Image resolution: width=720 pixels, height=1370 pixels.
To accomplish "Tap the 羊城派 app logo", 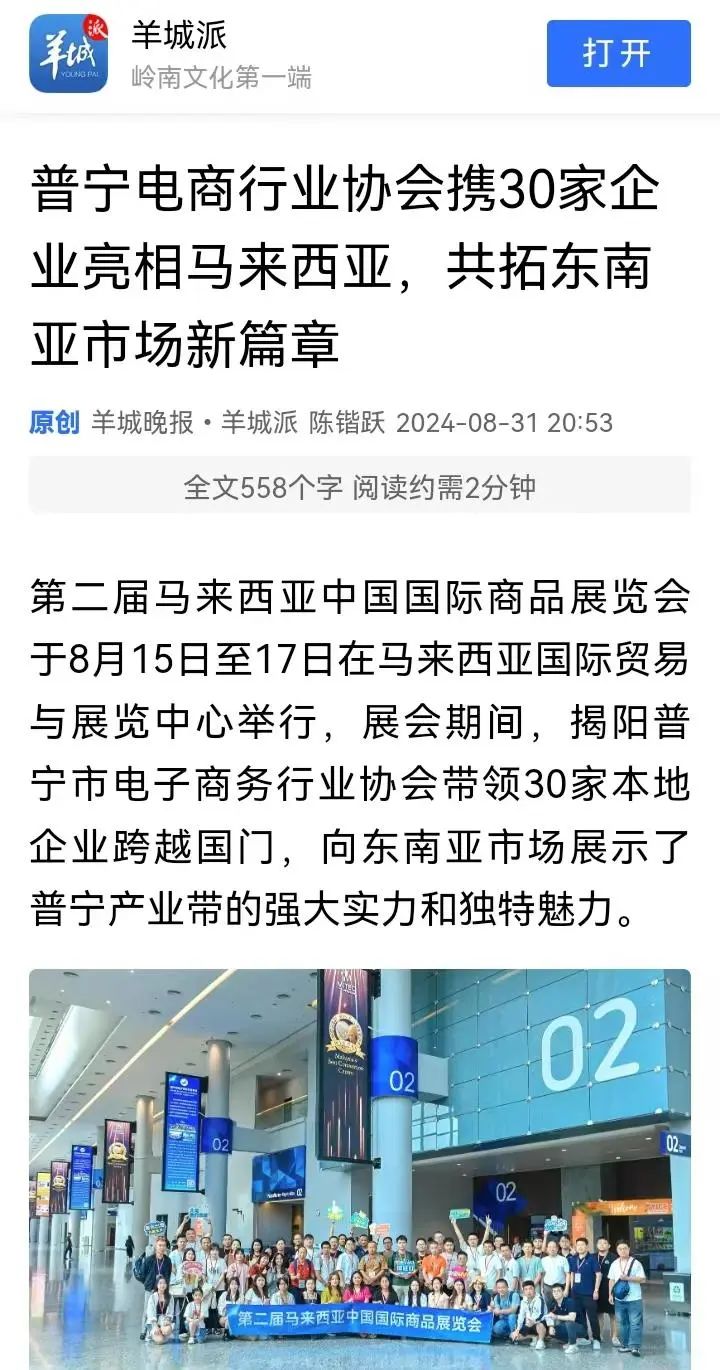I will coord(68,54).
